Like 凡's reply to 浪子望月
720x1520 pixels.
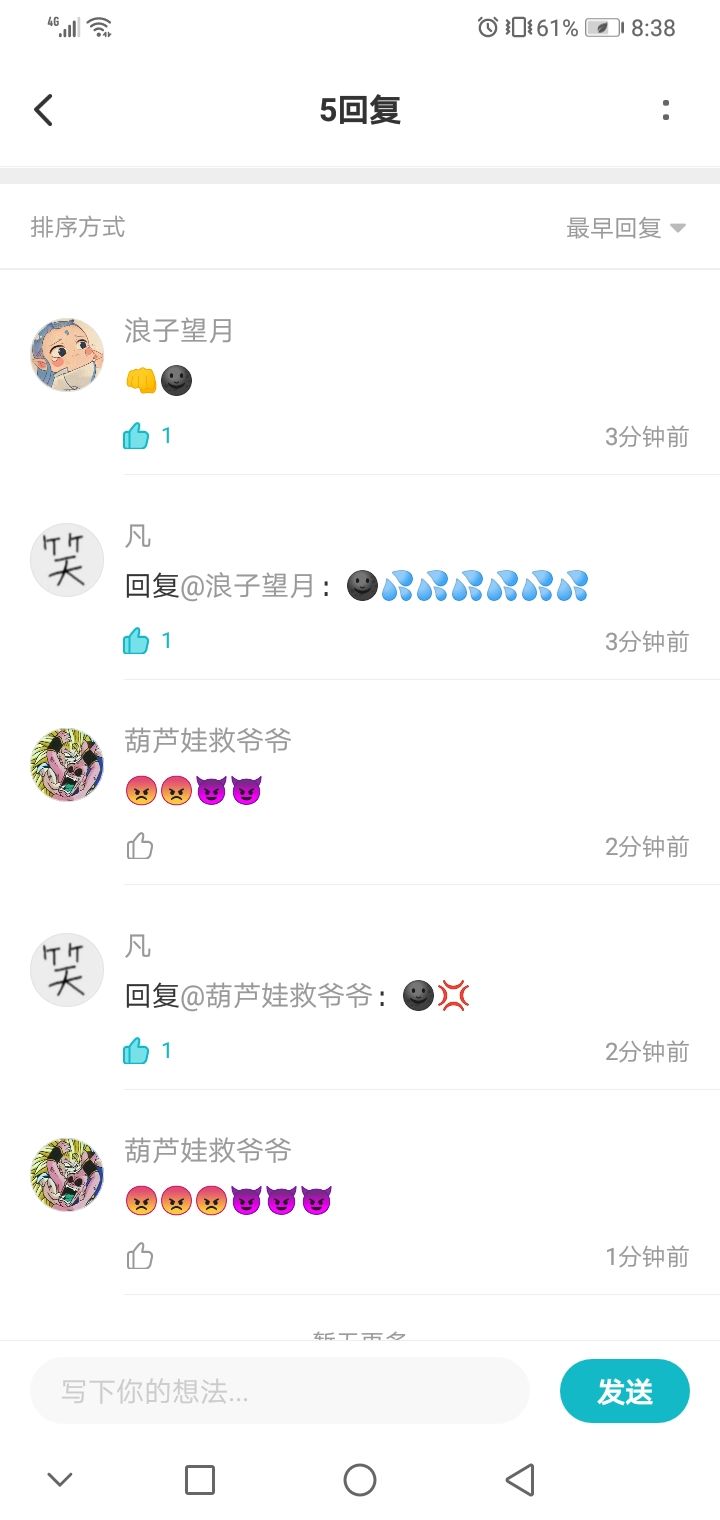(136, 641)
